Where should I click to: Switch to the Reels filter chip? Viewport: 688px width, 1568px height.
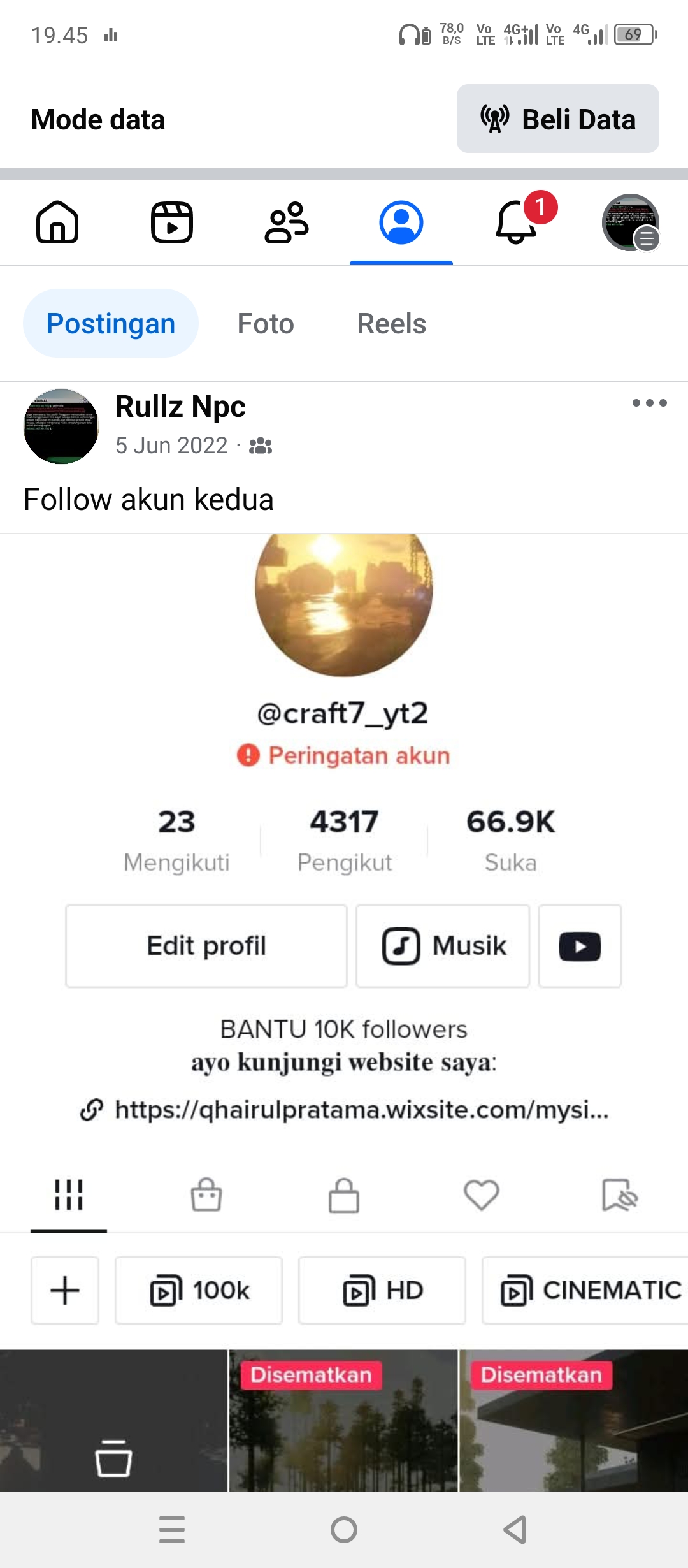coord(391,324)
